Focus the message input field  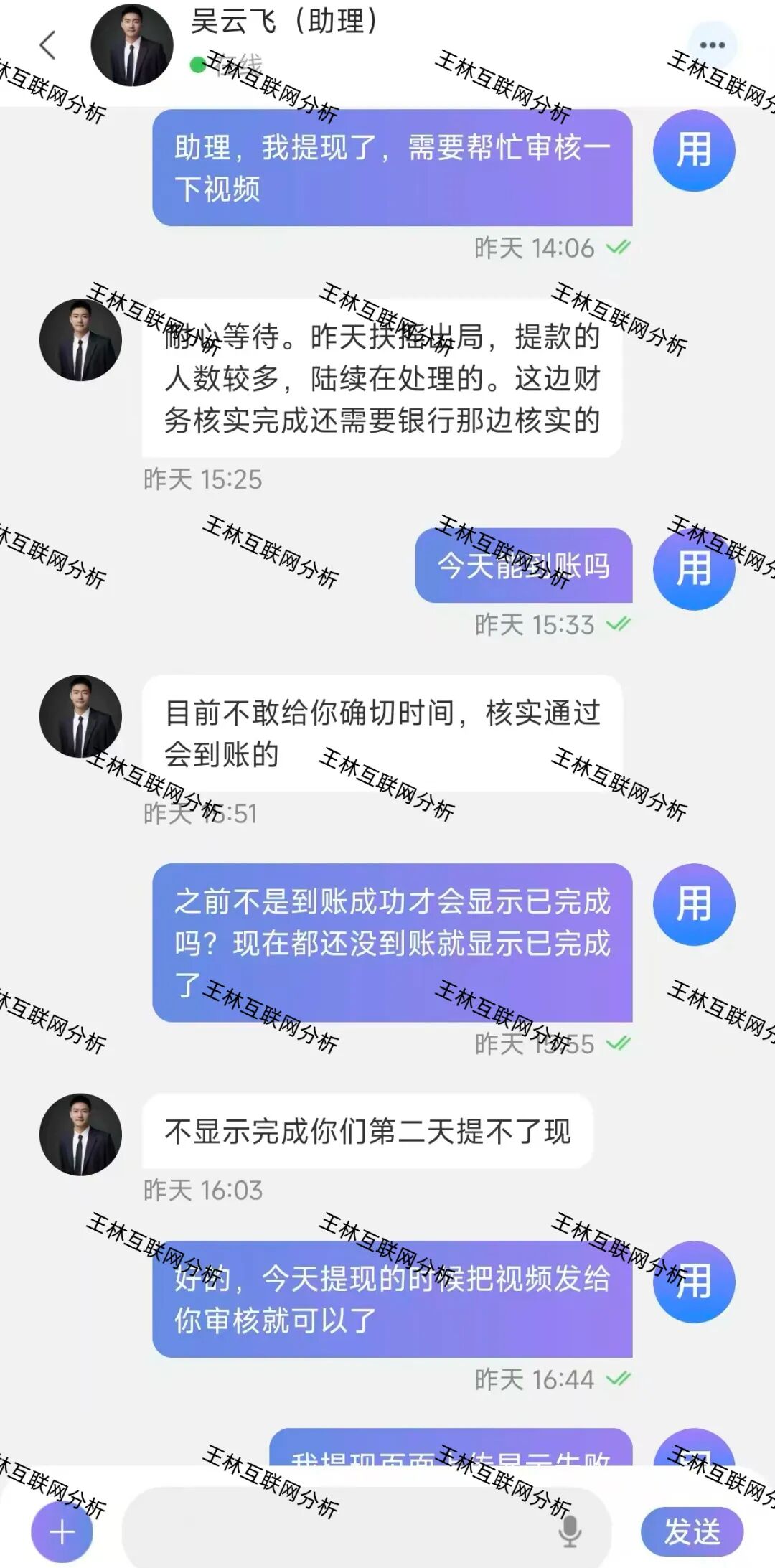tap(337, 1532)
